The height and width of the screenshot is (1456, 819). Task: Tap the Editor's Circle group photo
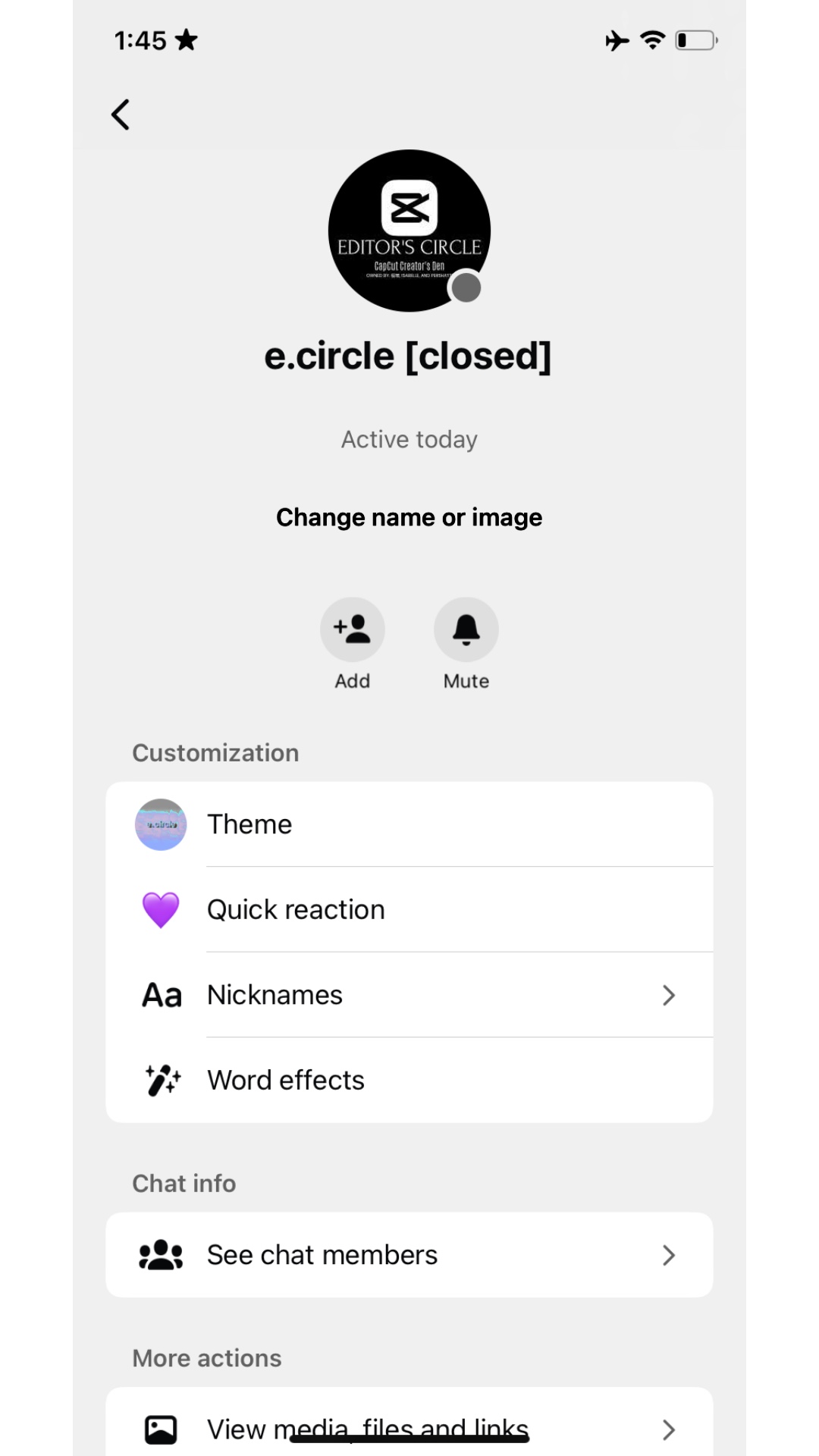(409, 231)
